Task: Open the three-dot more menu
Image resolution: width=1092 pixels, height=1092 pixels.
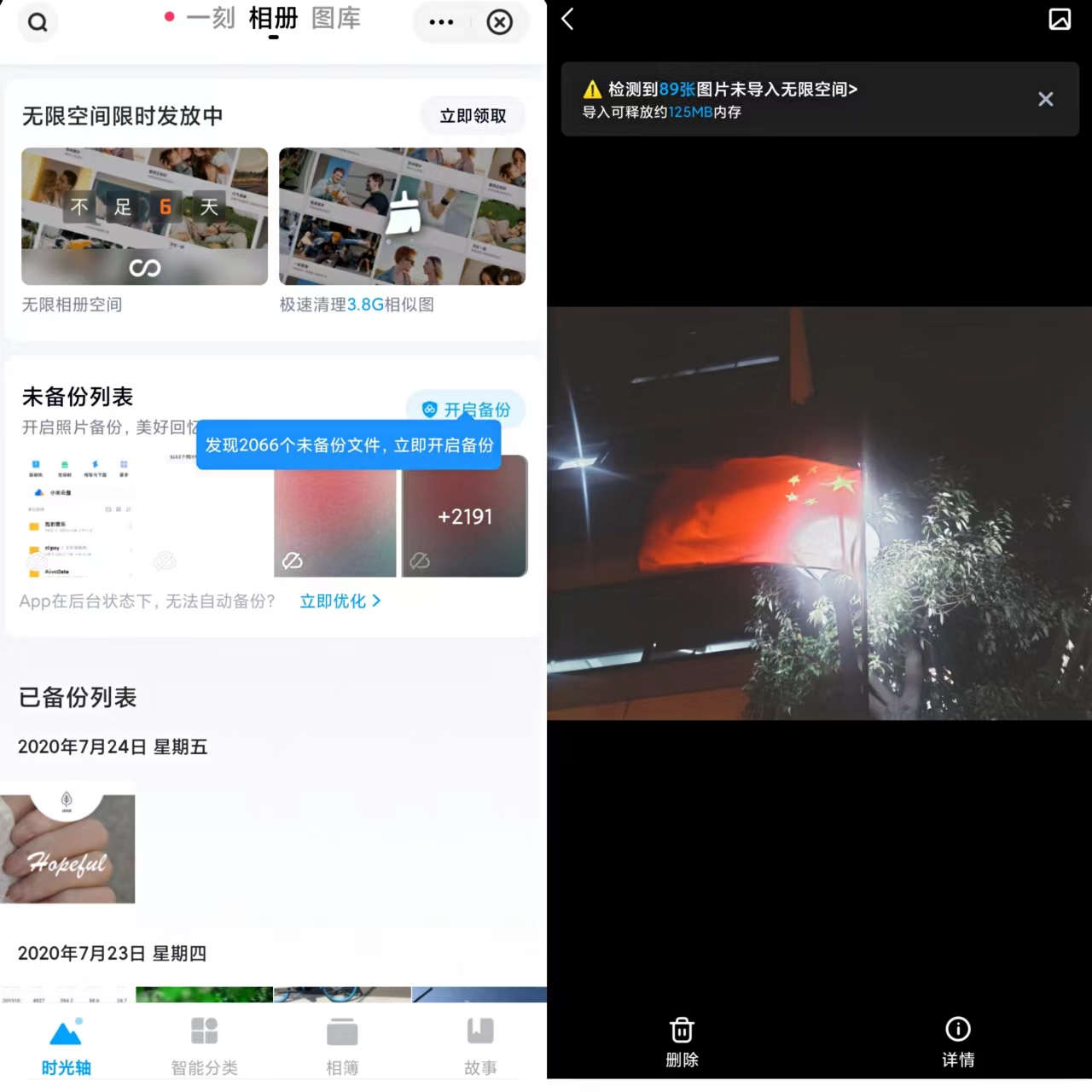Action: point(441,22)
